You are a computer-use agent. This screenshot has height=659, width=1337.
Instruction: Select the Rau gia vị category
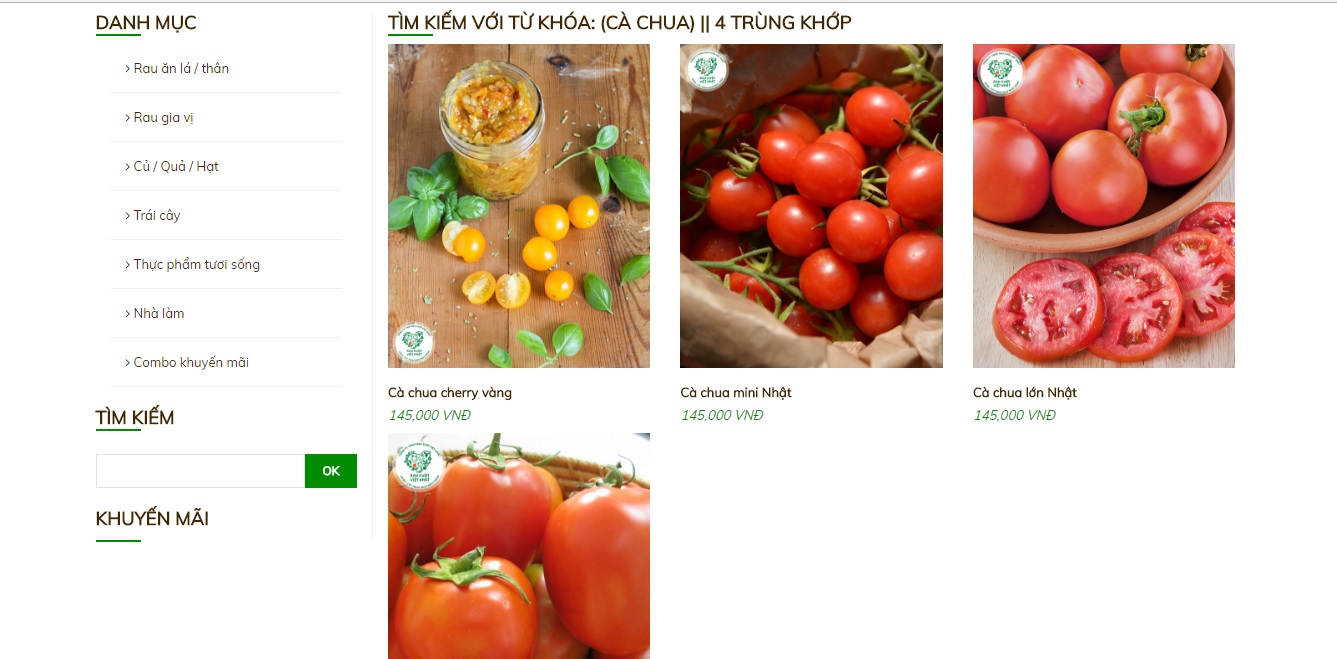coord(163,117)
